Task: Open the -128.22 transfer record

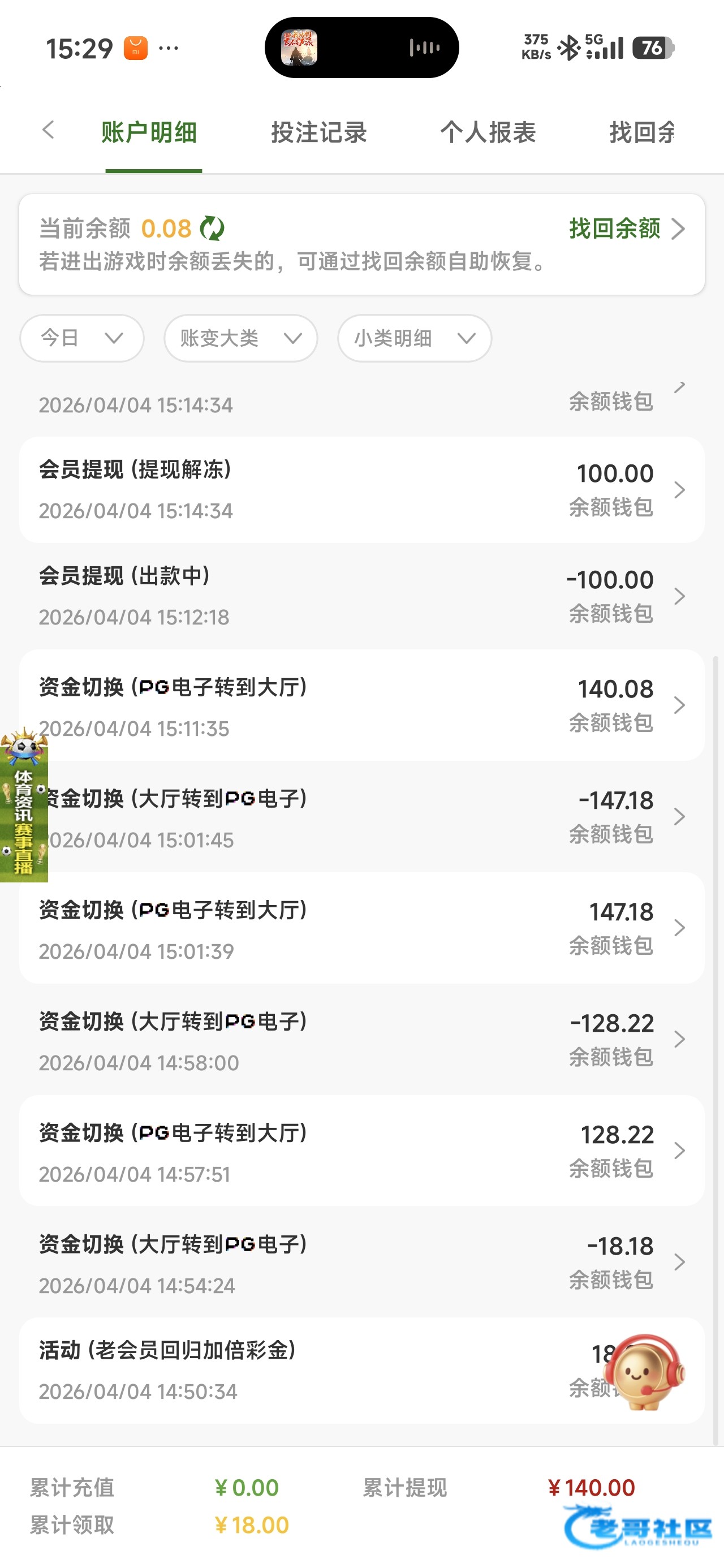Action: [x=361, y=1040]
